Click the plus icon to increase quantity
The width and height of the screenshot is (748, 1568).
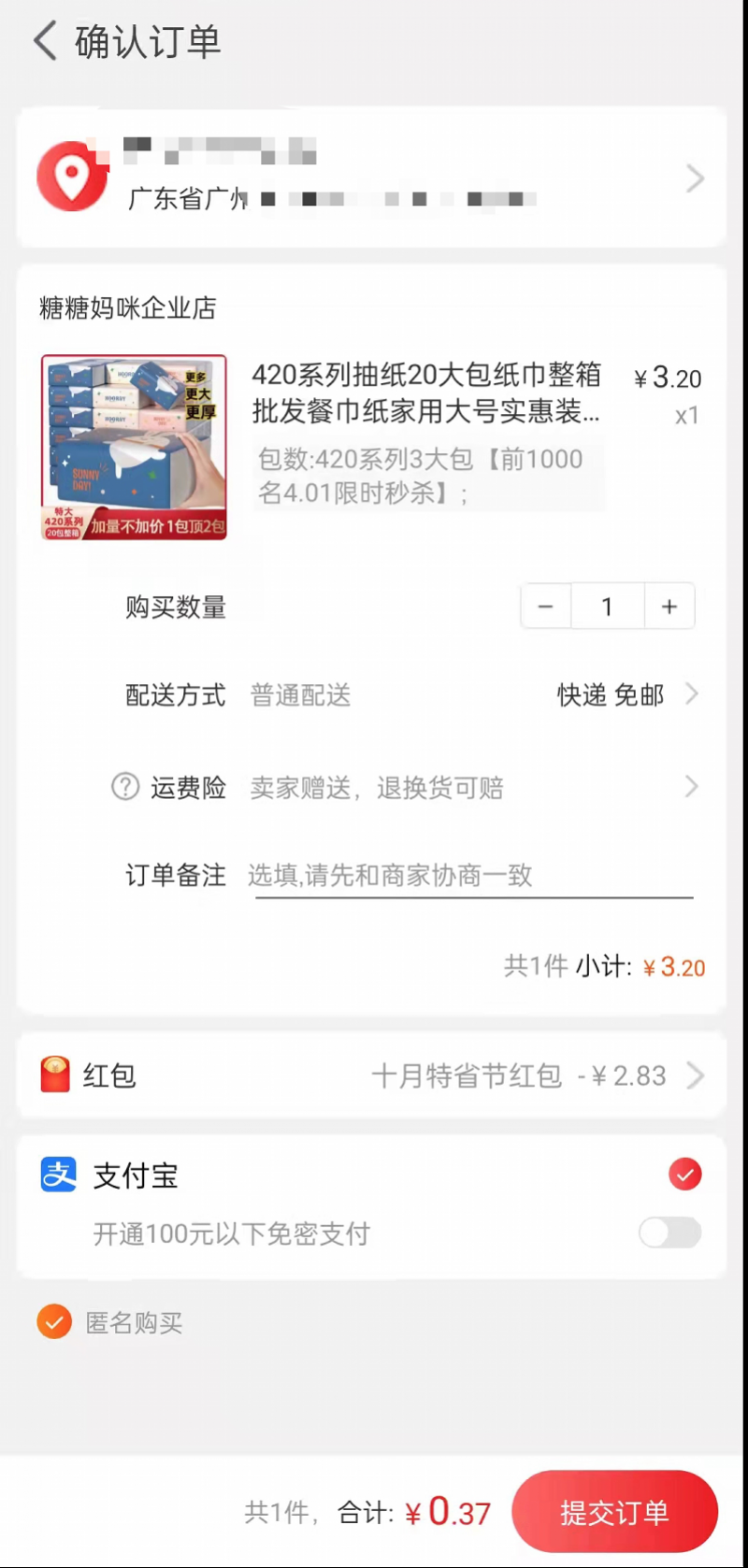click(x=669, y=606)
